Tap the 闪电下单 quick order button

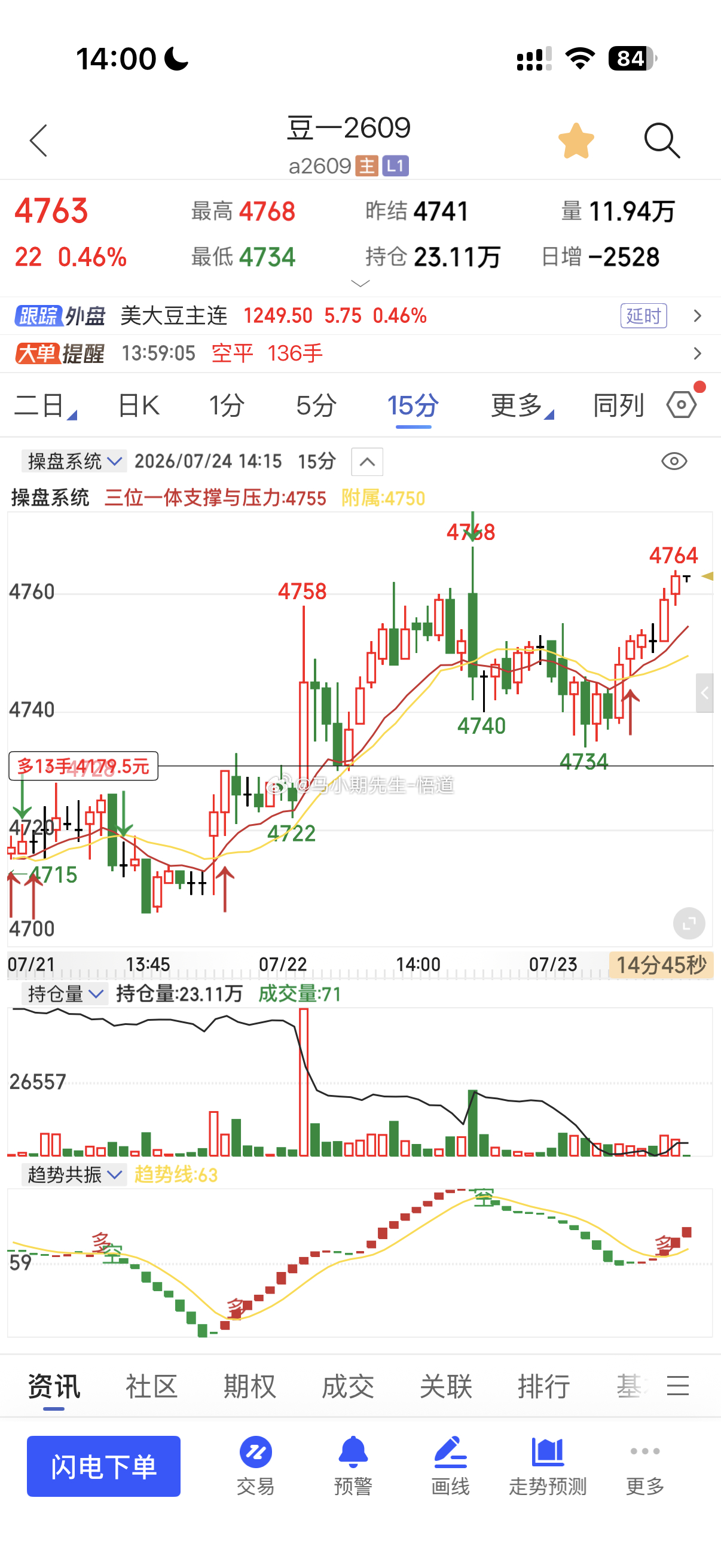103,1466
